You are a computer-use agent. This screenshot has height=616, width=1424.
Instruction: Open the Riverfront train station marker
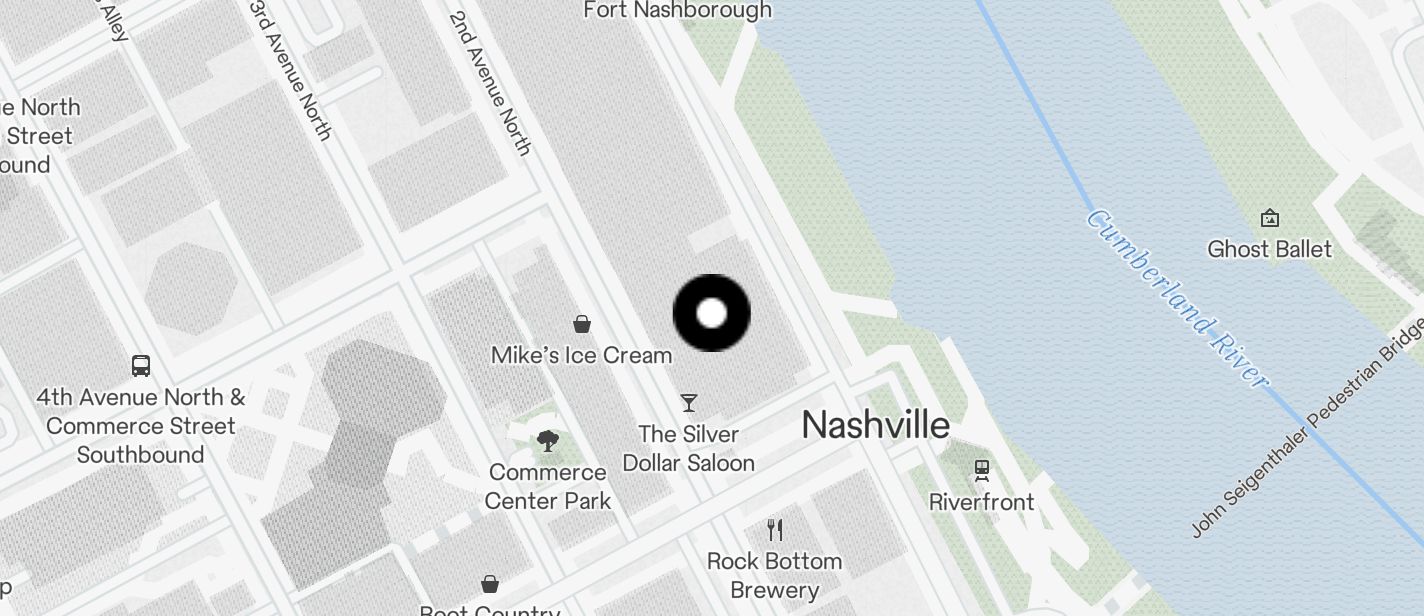tap(982, 470)
